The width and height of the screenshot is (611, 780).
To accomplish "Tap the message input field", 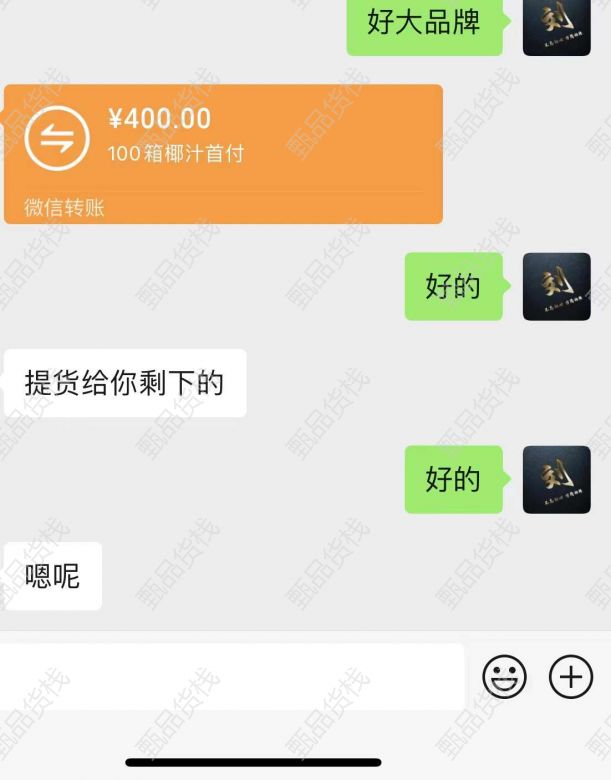I will (232, 677).
